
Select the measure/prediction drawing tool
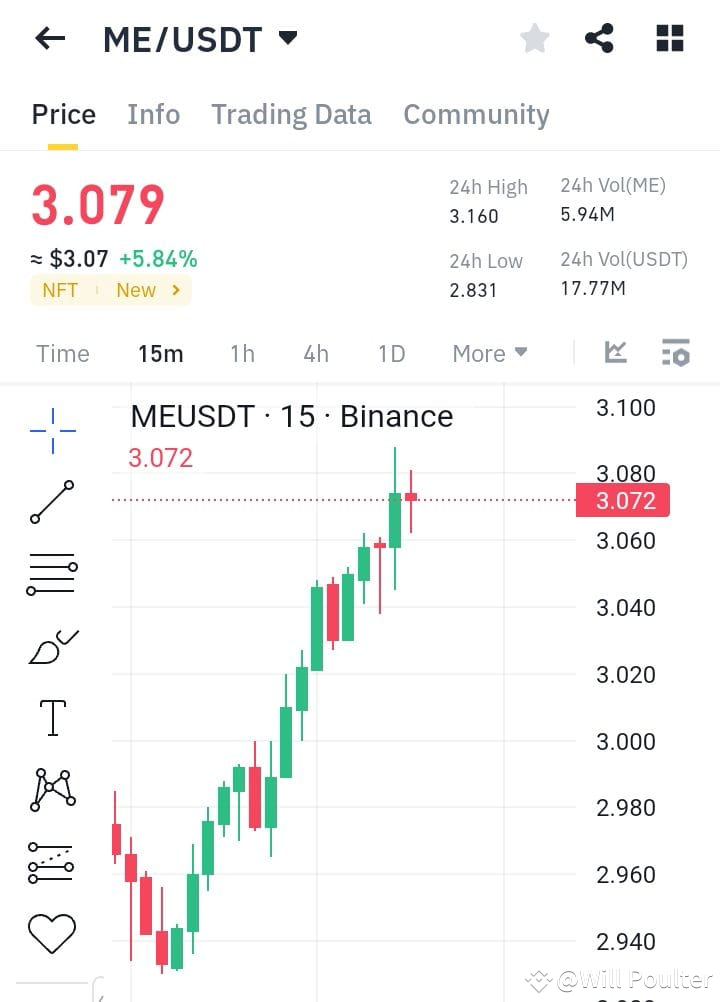50,861
